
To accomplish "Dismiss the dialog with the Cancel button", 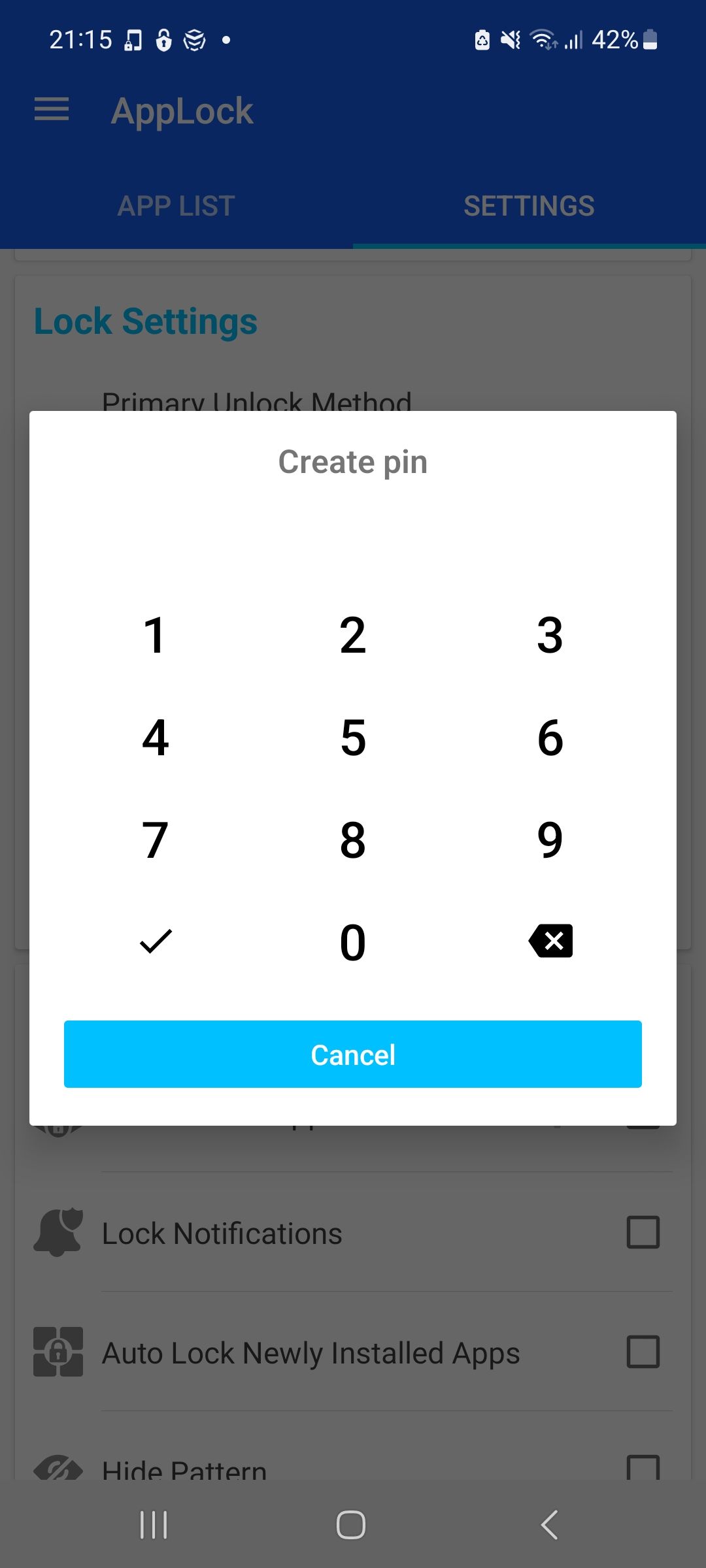I will pyautogui.click(x=352, y=1054).
